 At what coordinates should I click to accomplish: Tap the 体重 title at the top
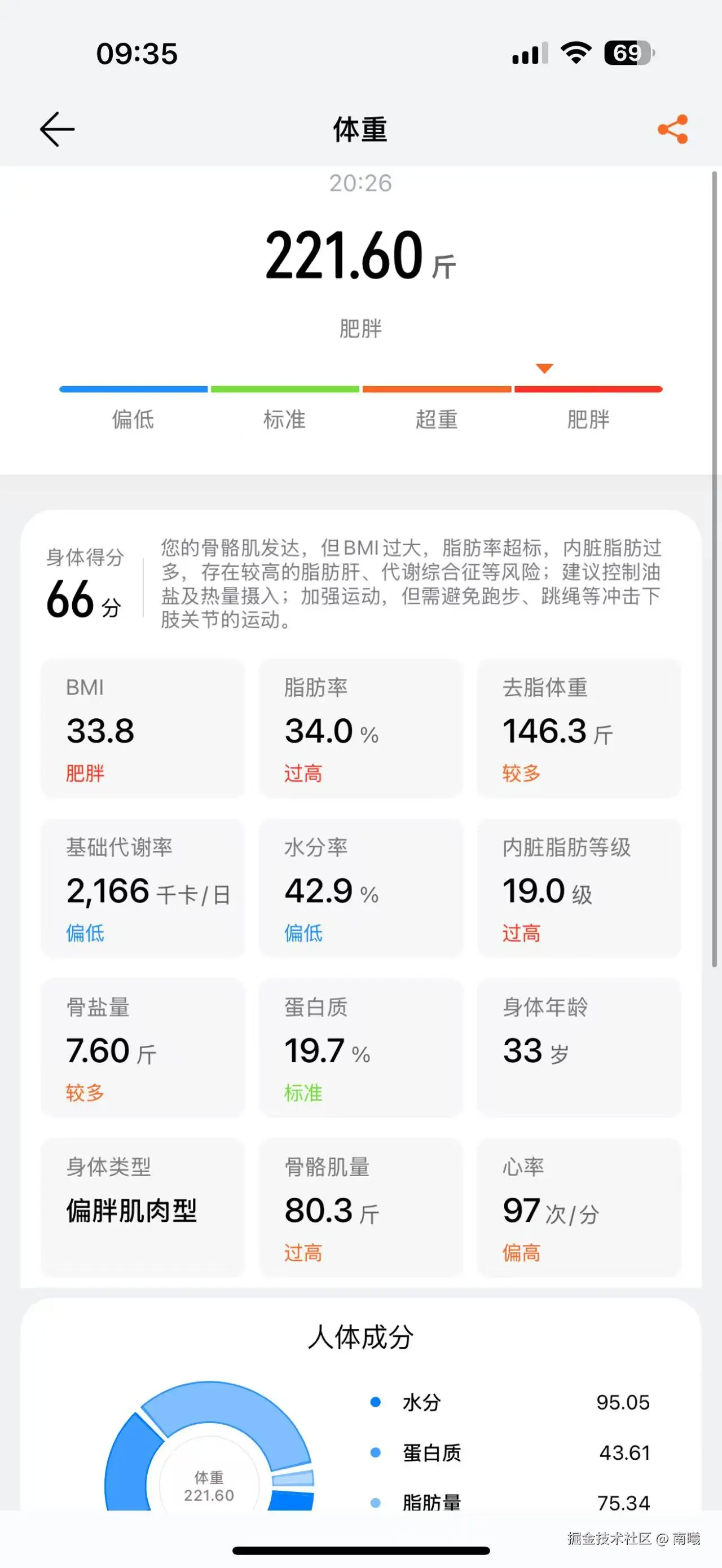pyautogui.click(x=360, y=130)
